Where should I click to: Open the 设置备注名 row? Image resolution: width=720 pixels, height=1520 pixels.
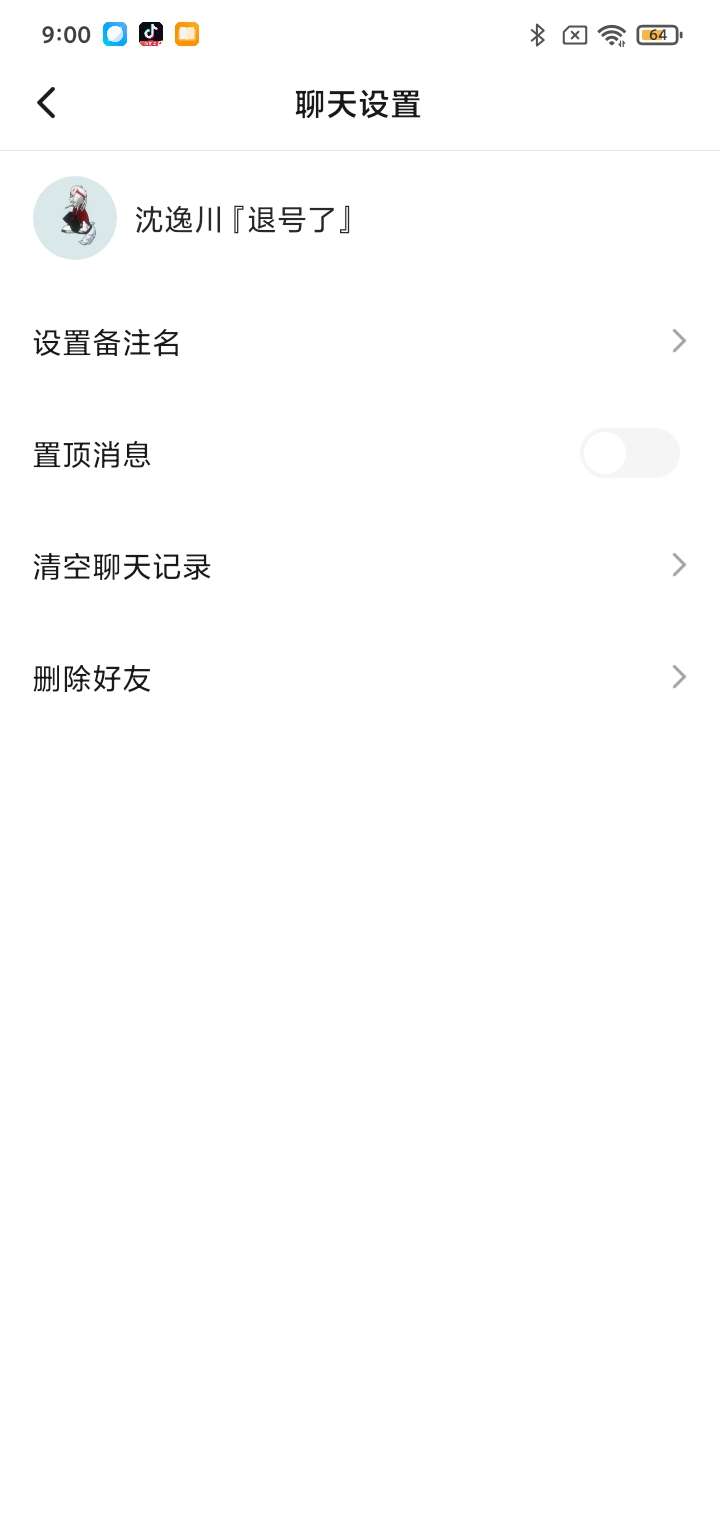pos(360,342)
